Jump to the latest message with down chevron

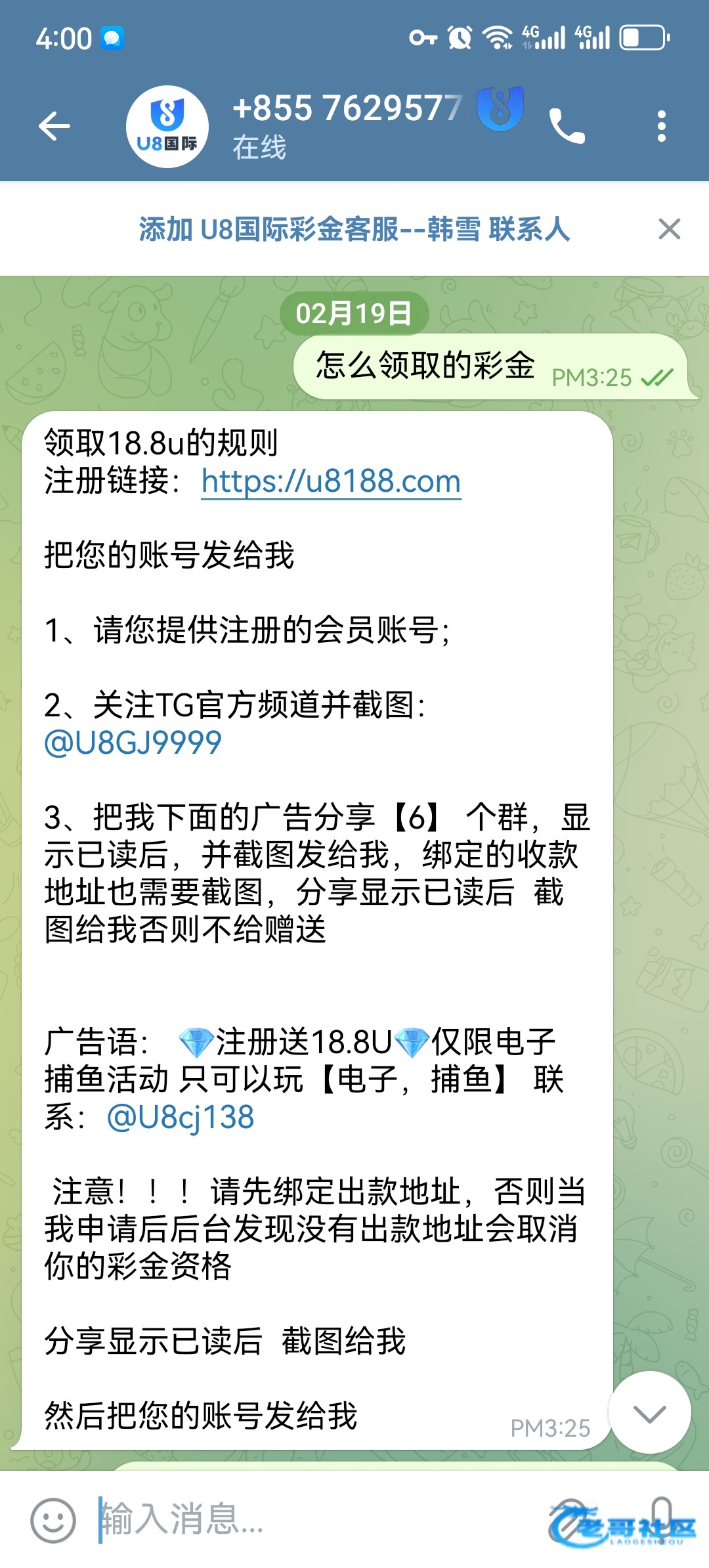point(649,1412)
